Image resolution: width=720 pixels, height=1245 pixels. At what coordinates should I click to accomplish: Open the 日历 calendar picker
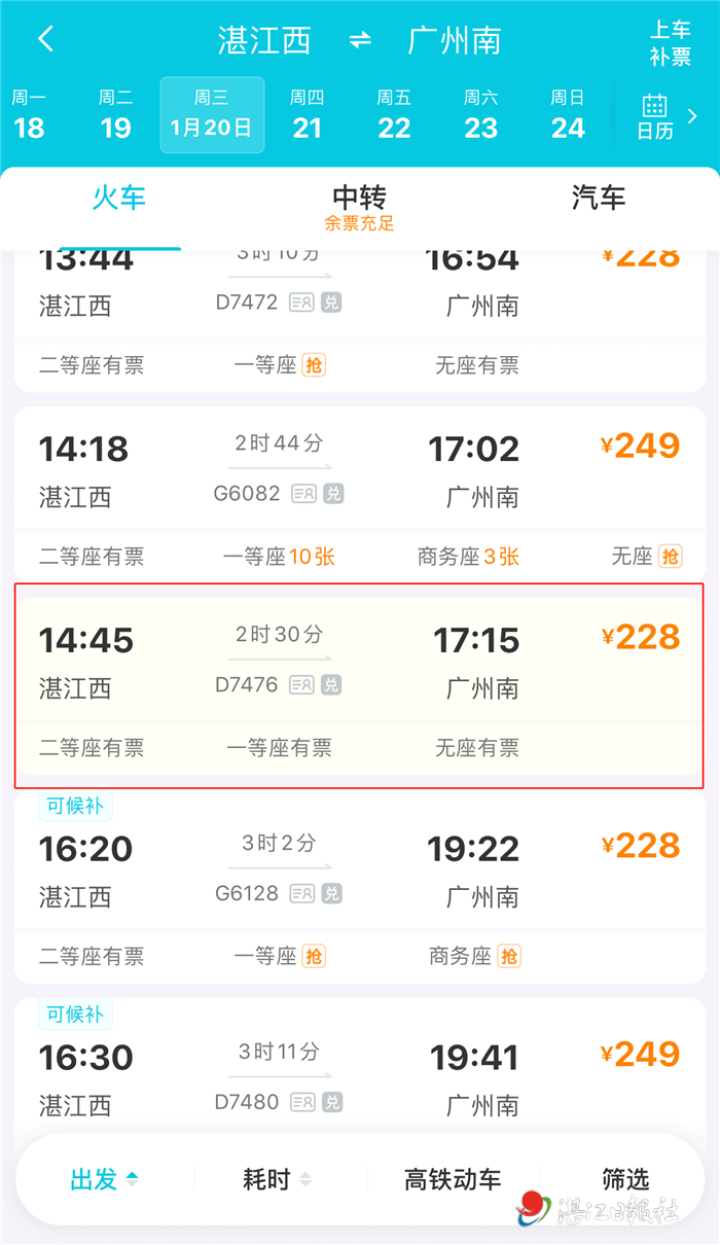click(x=655, y=116)
